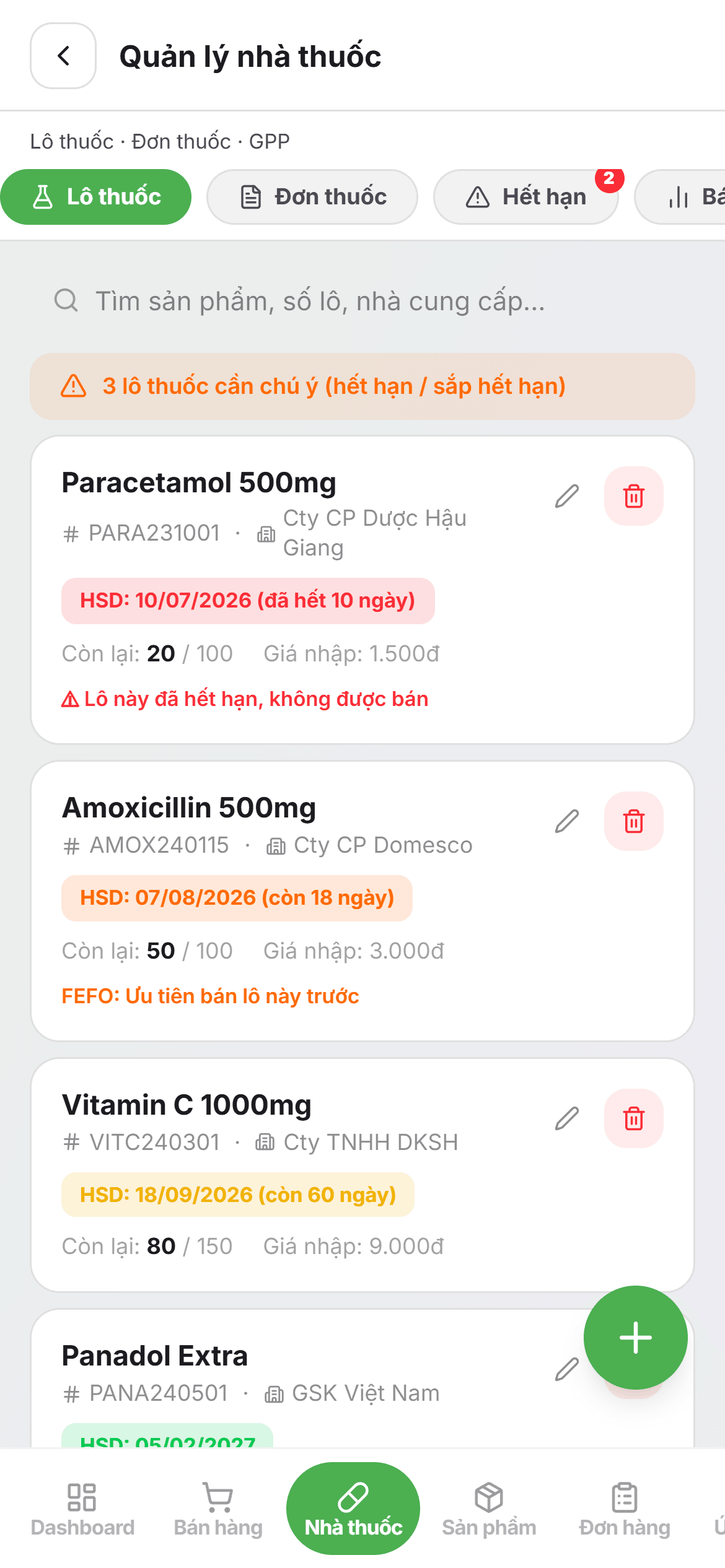Add a new batch with the plus button
The height and width of the screenshot is (1568, 725).
[x=636, y=1338]
